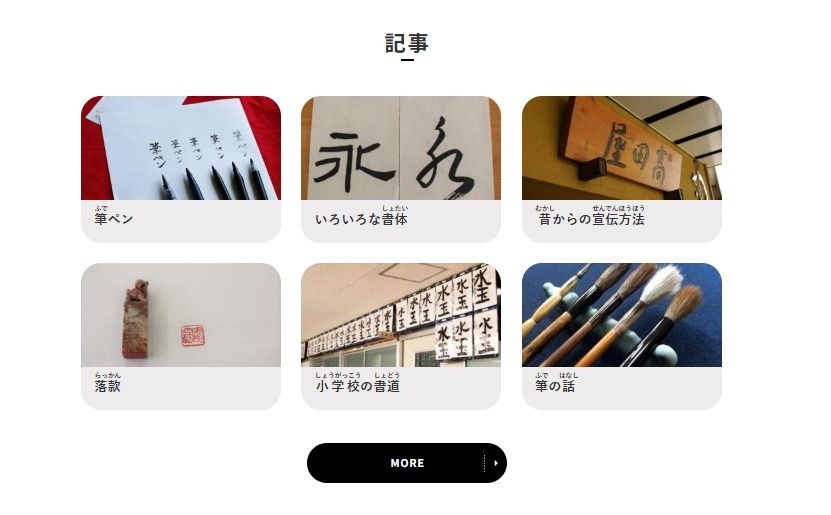Tap the MORE button

click(x=406, y=463)
